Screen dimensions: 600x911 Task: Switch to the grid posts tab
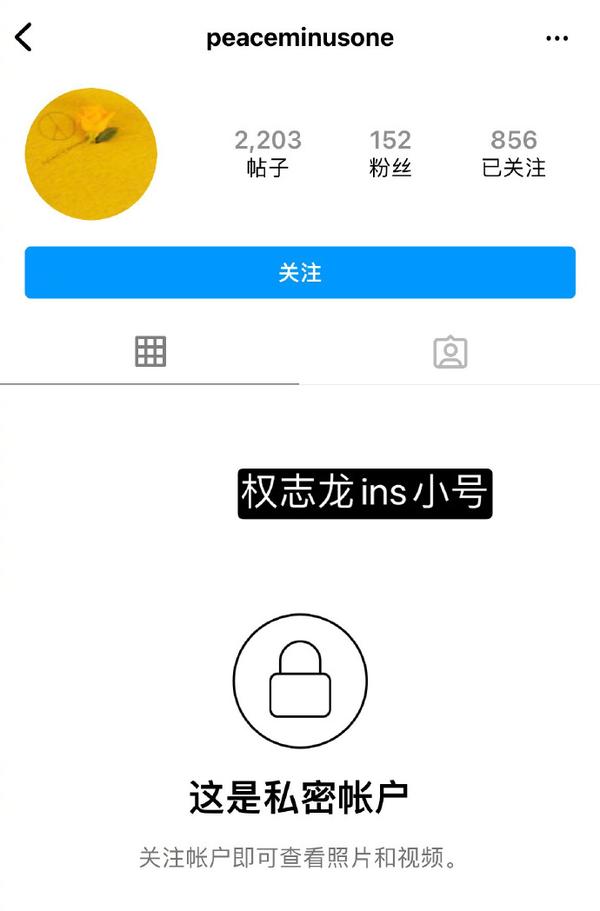click(x=150, y=352)
